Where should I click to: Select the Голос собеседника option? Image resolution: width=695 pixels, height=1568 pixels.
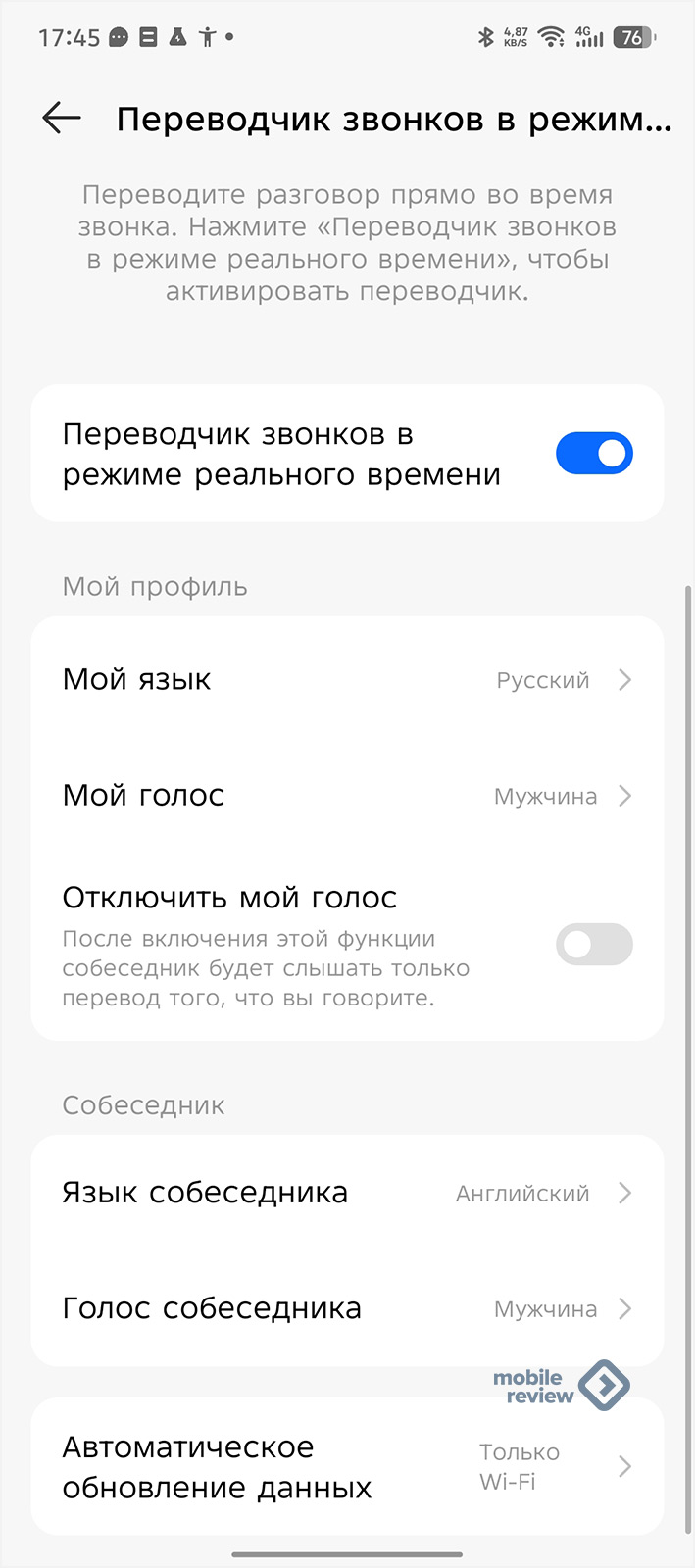(347, 1308)
